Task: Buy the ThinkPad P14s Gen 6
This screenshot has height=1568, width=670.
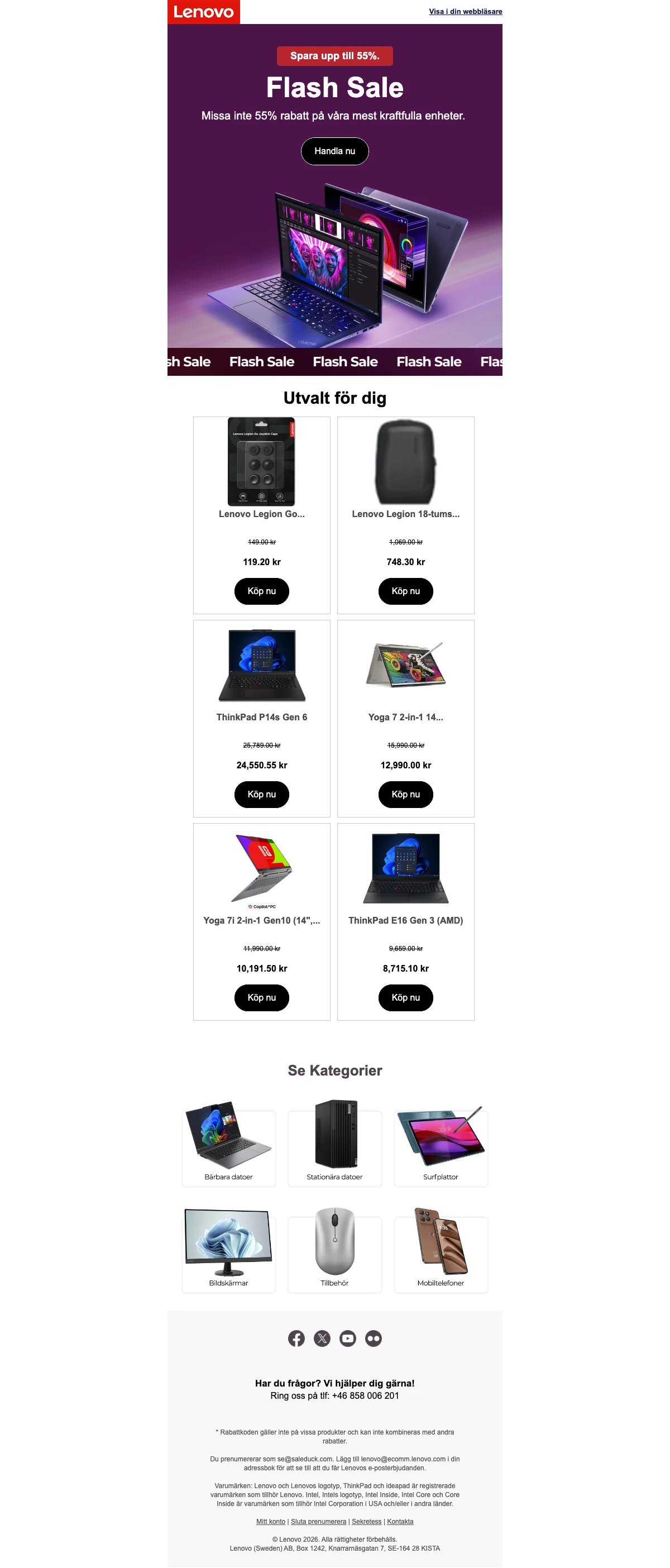Action: tap(262, 795)
